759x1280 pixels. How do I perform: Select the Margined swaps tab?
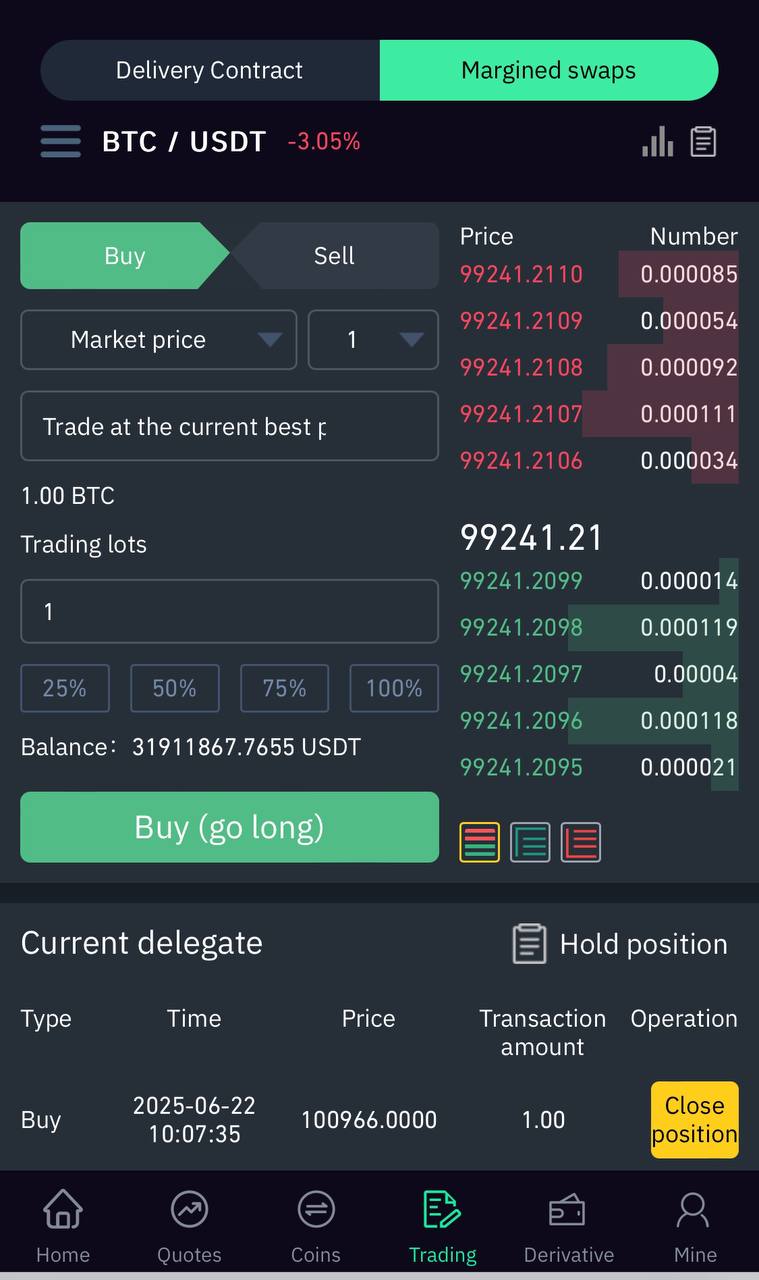[548, 70]
